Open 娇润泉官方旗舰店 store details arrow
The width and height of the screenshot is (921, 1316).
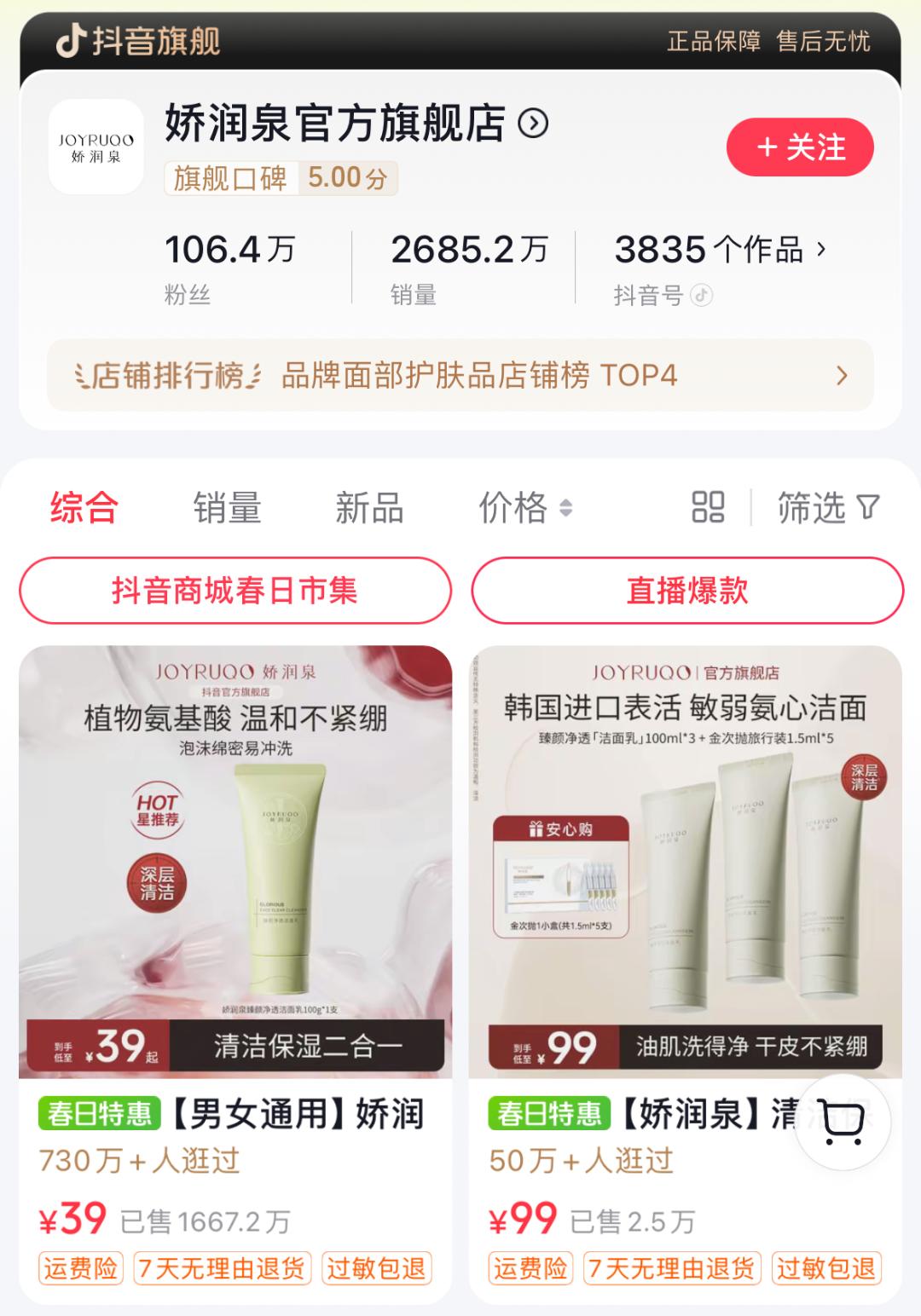(533, 124)
